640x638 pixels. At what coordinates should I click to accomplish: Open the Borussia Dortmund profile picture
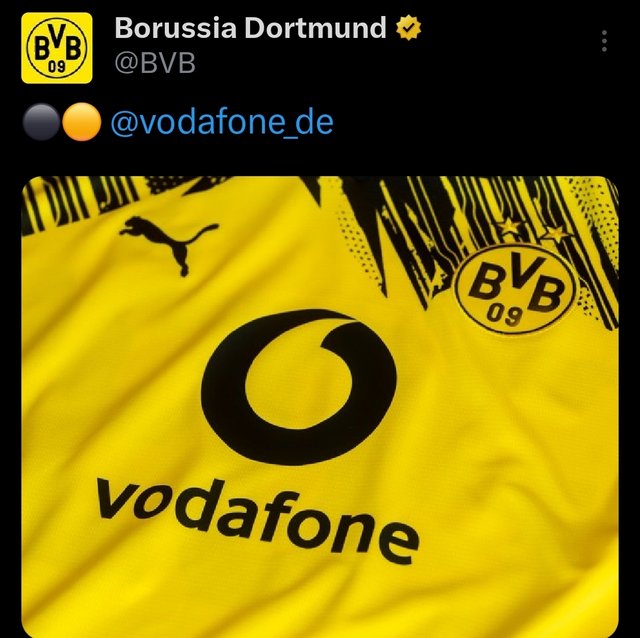tap(57, 48)
